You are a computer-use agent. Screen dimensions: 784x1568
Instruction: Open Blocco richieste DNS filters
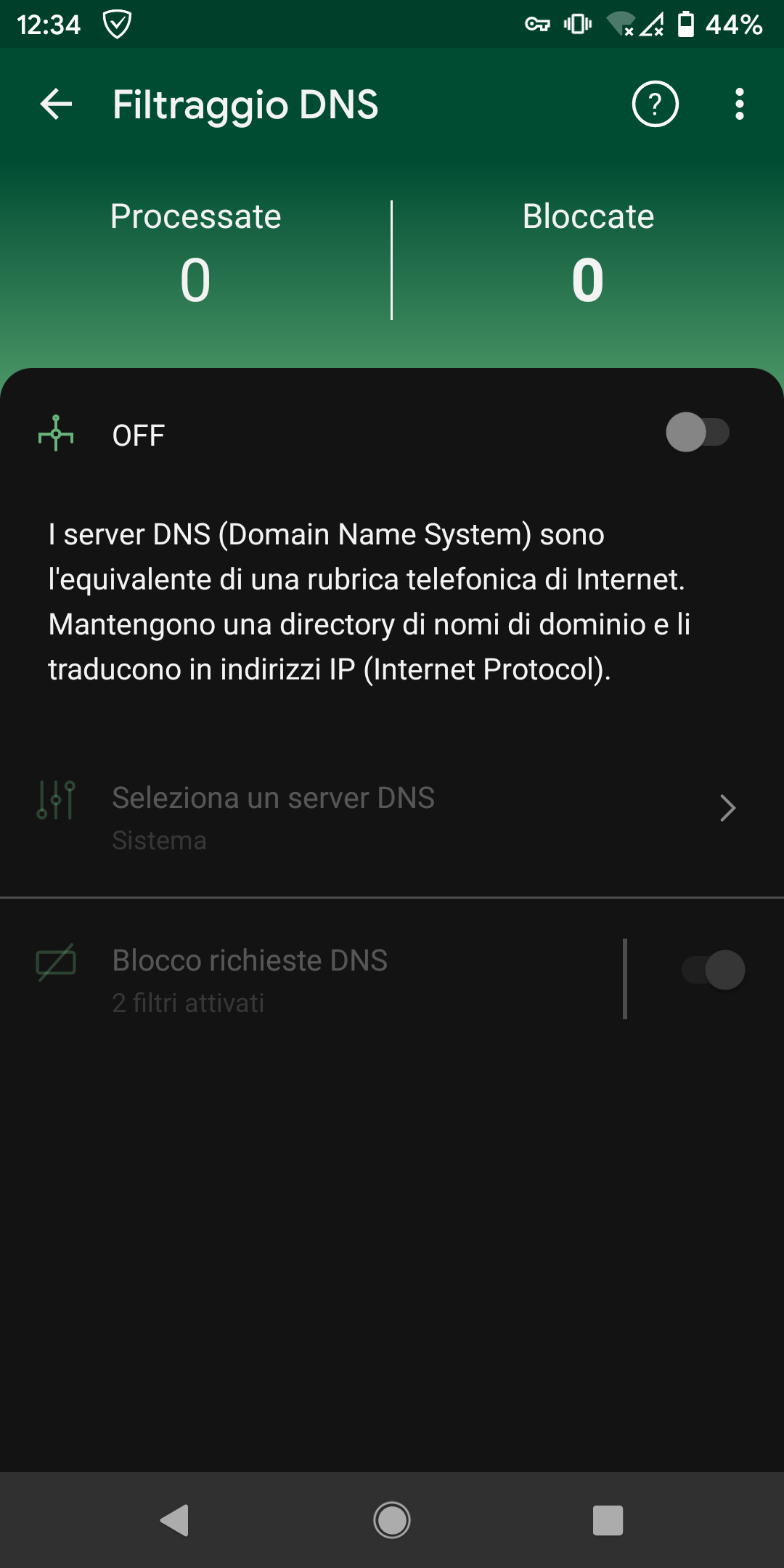[x=312, y=979]
